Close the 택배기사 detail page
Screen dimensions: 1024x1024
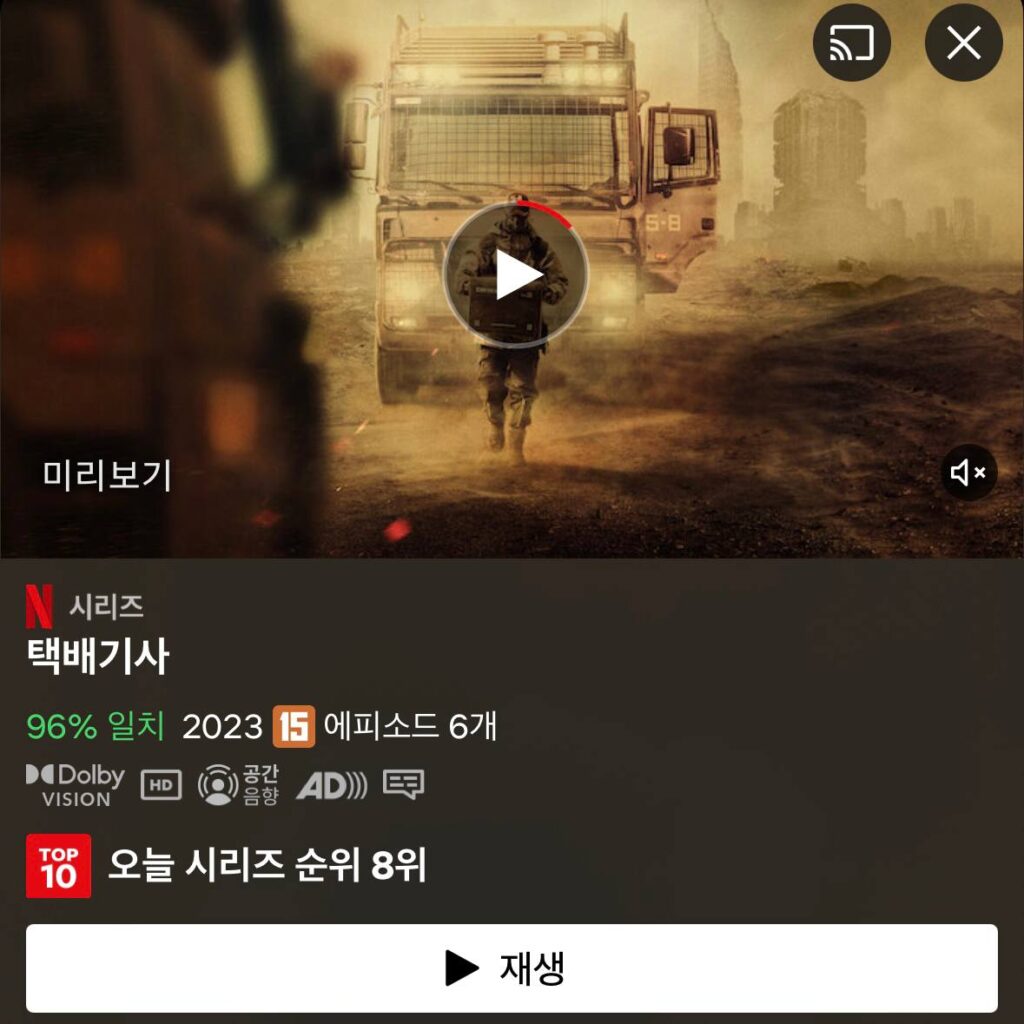click(x=963, y=42)
